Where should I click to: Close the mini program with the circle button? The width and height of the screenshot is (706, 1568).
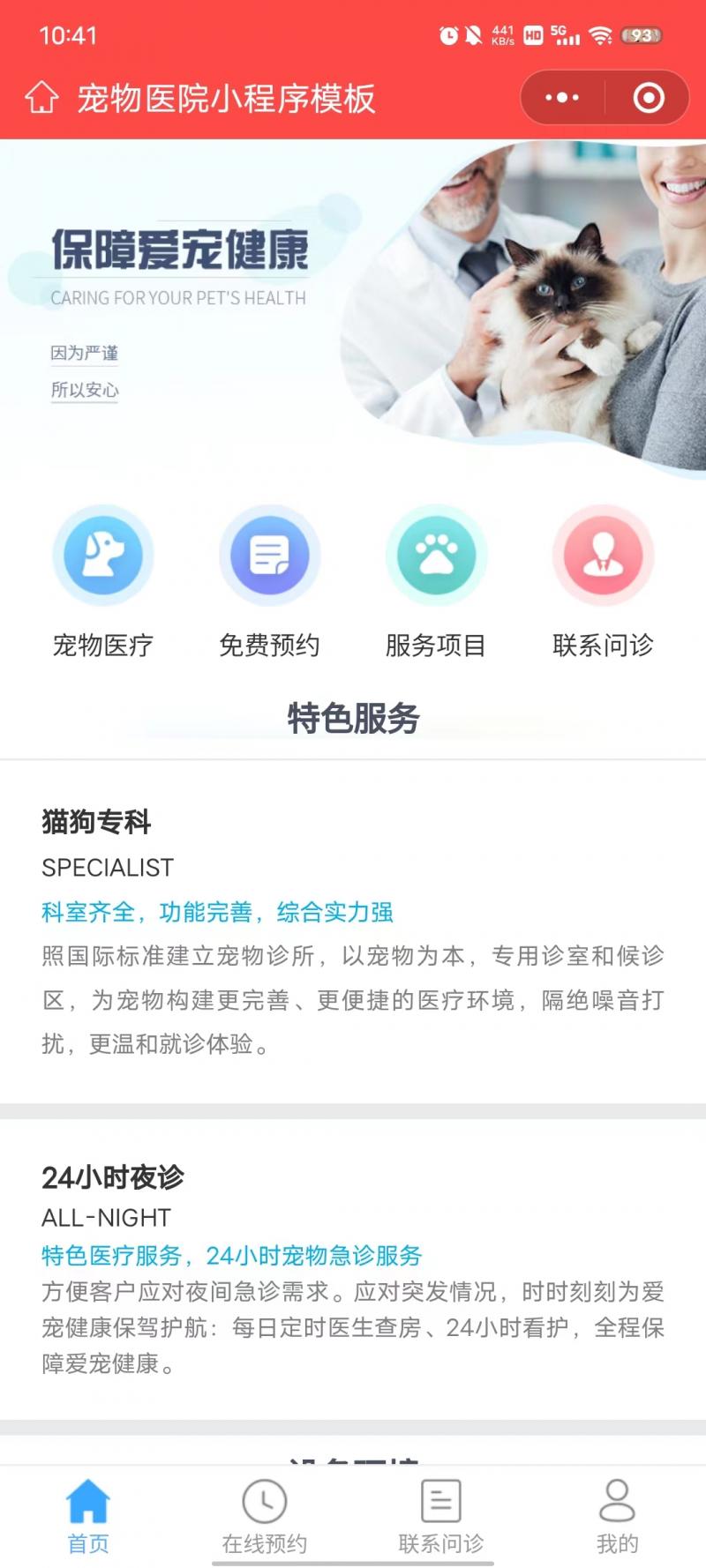pos(649,98)
